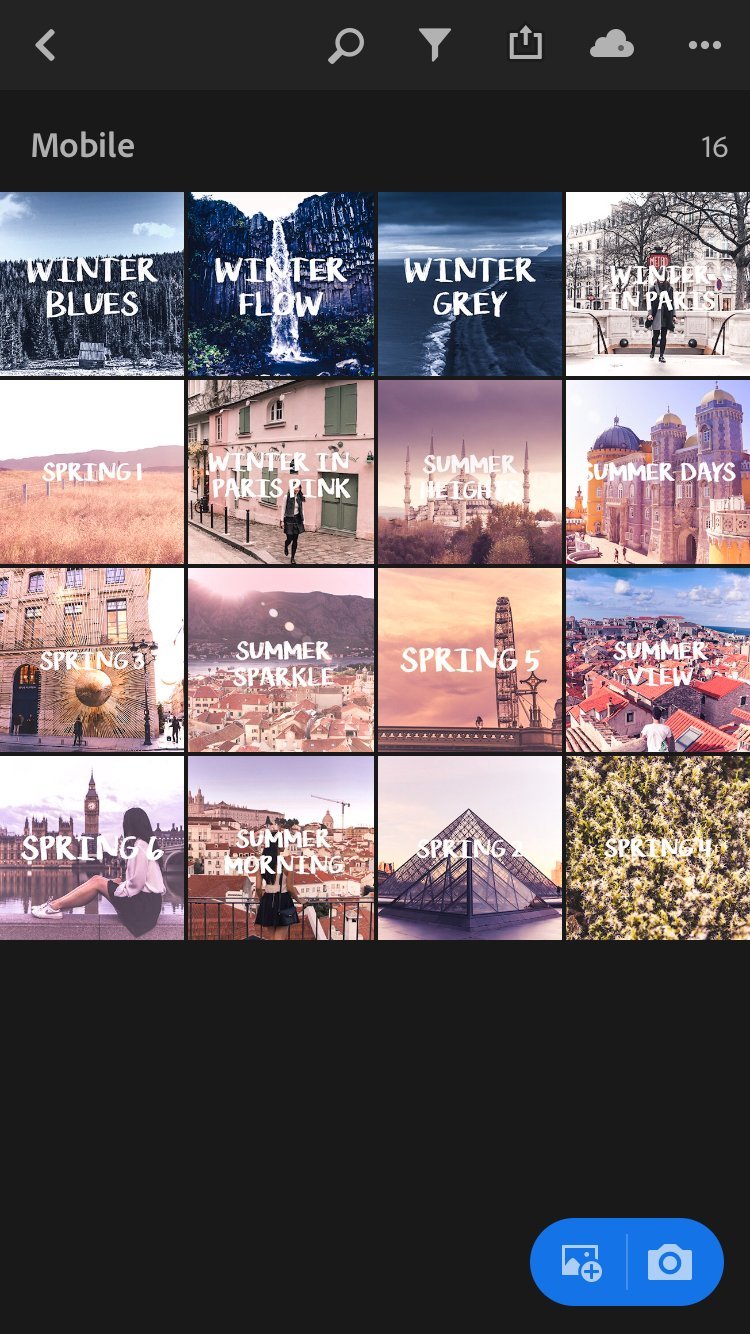Open the Winter Grey photo
Screen dimensions: 750x1334
(470, 284)
